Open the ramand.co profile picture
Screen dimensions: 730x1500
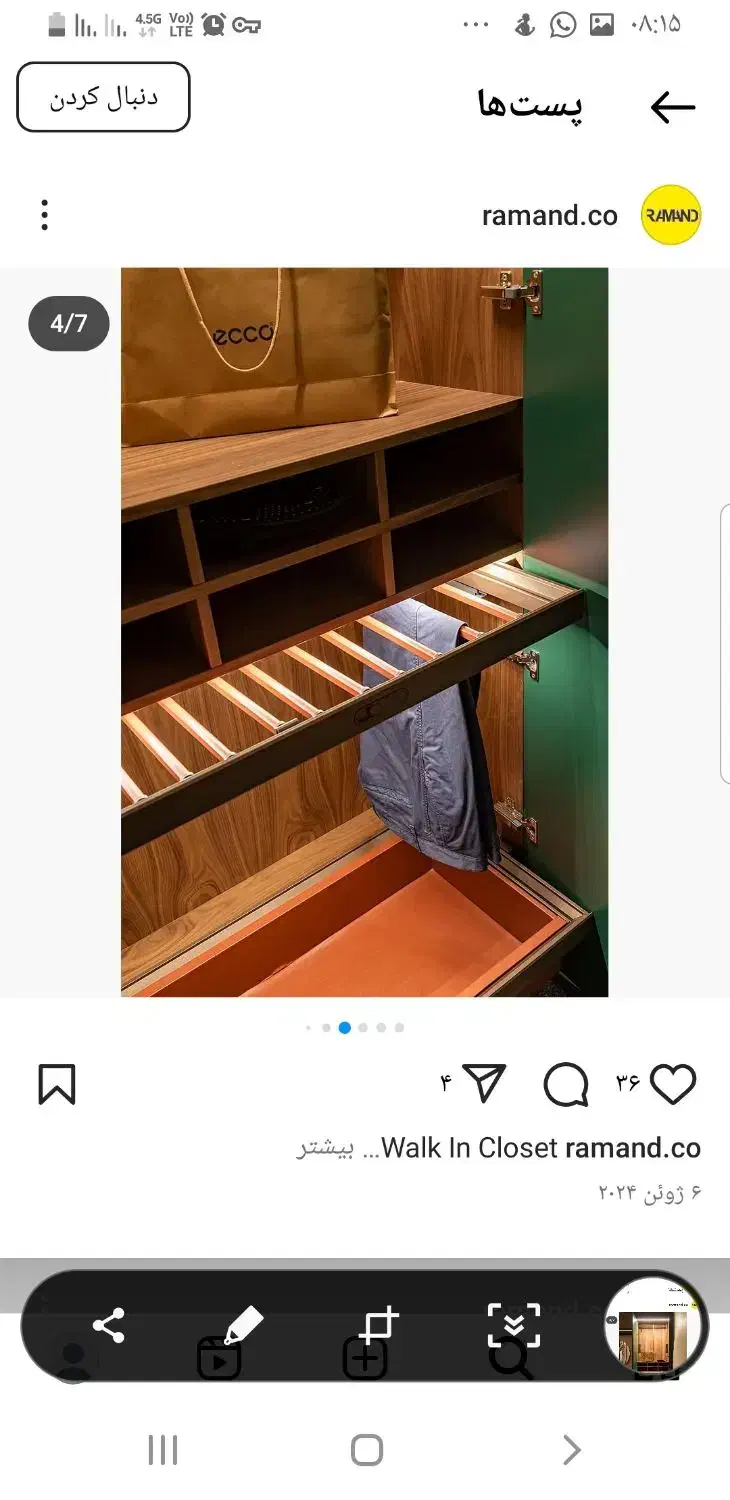pyautogui.click(x=670, y=215)
